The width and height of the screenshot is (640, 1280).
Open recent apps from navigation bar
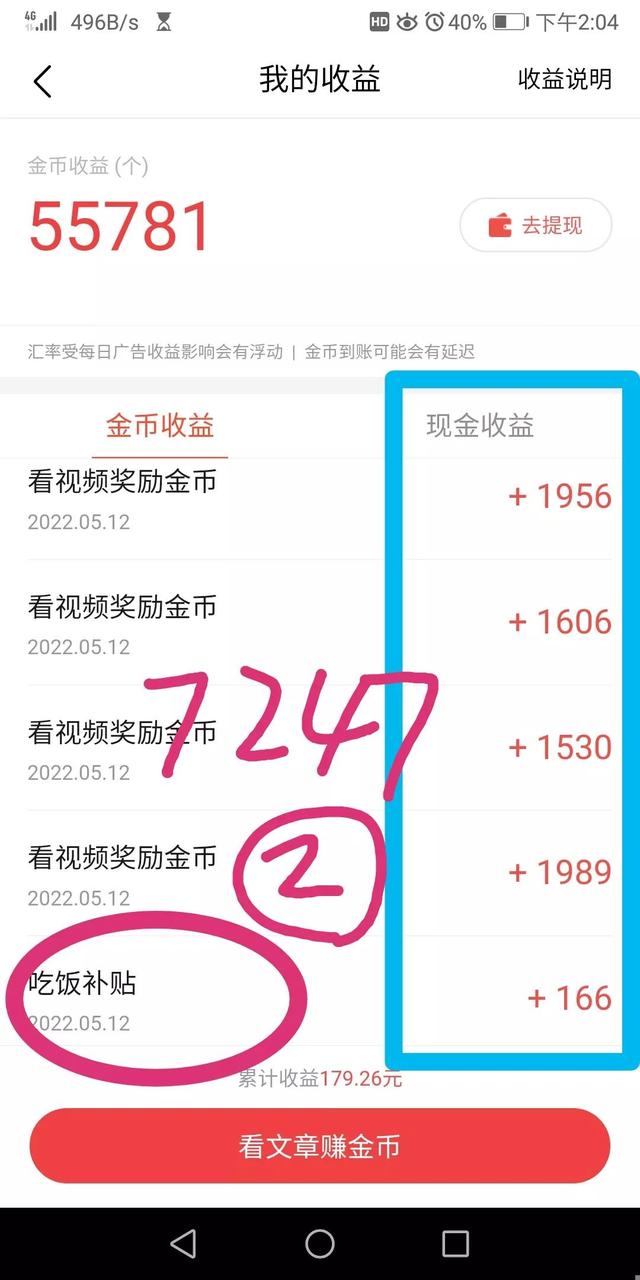click(x=455, y=1243)
